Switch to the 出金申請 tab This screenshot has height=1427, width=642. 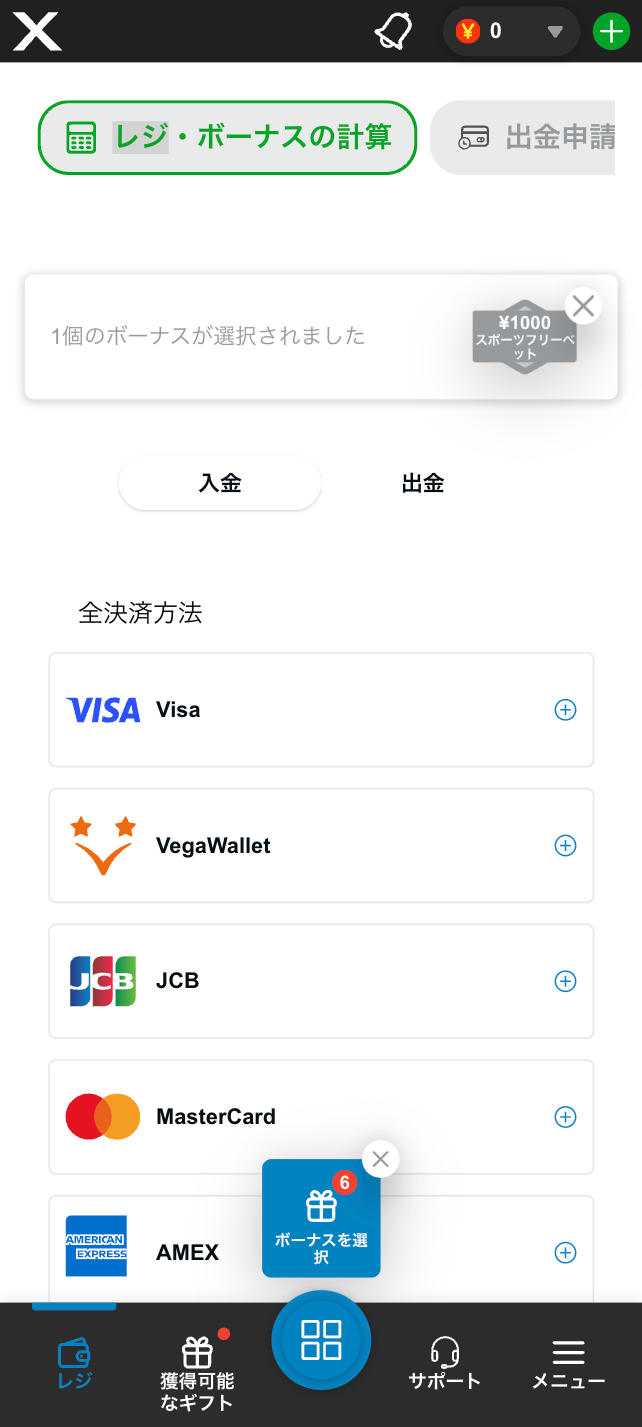[x=522, y=137]
